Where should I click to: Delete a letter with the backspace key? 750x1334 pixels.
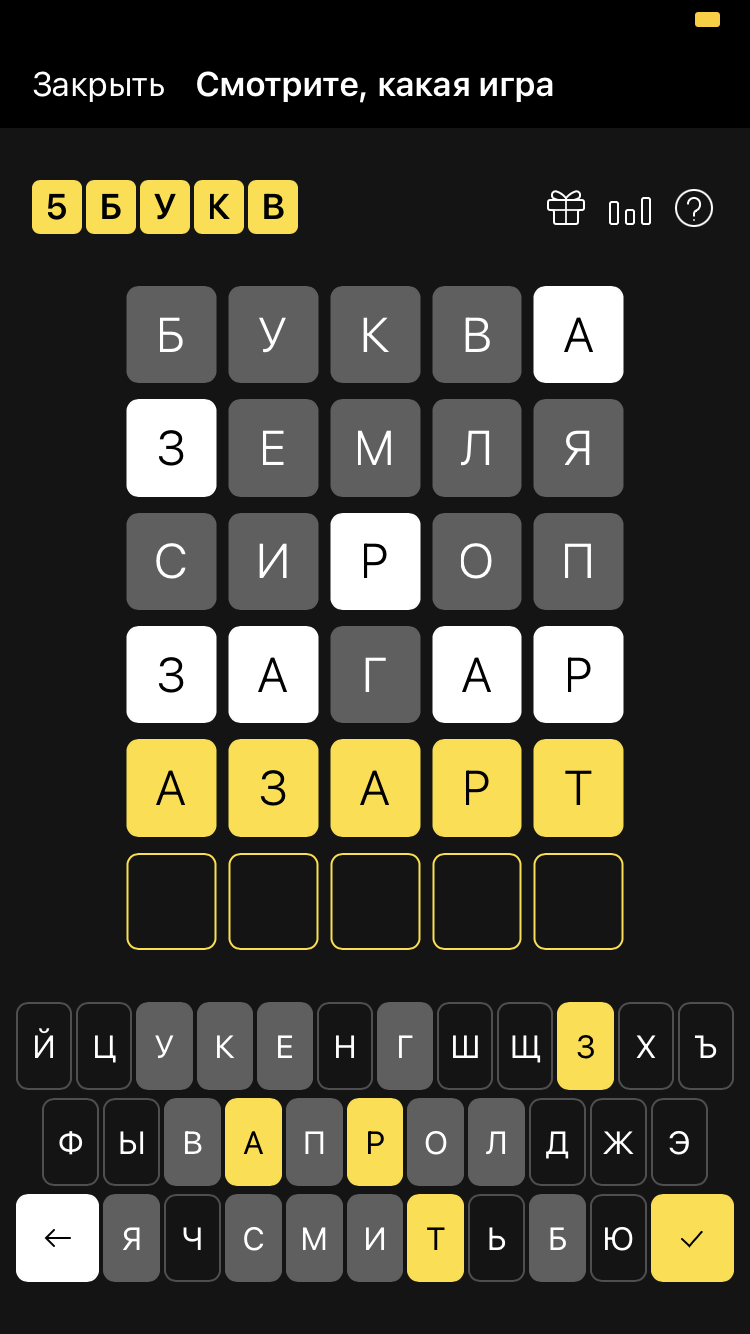(x=58, y=1238)
